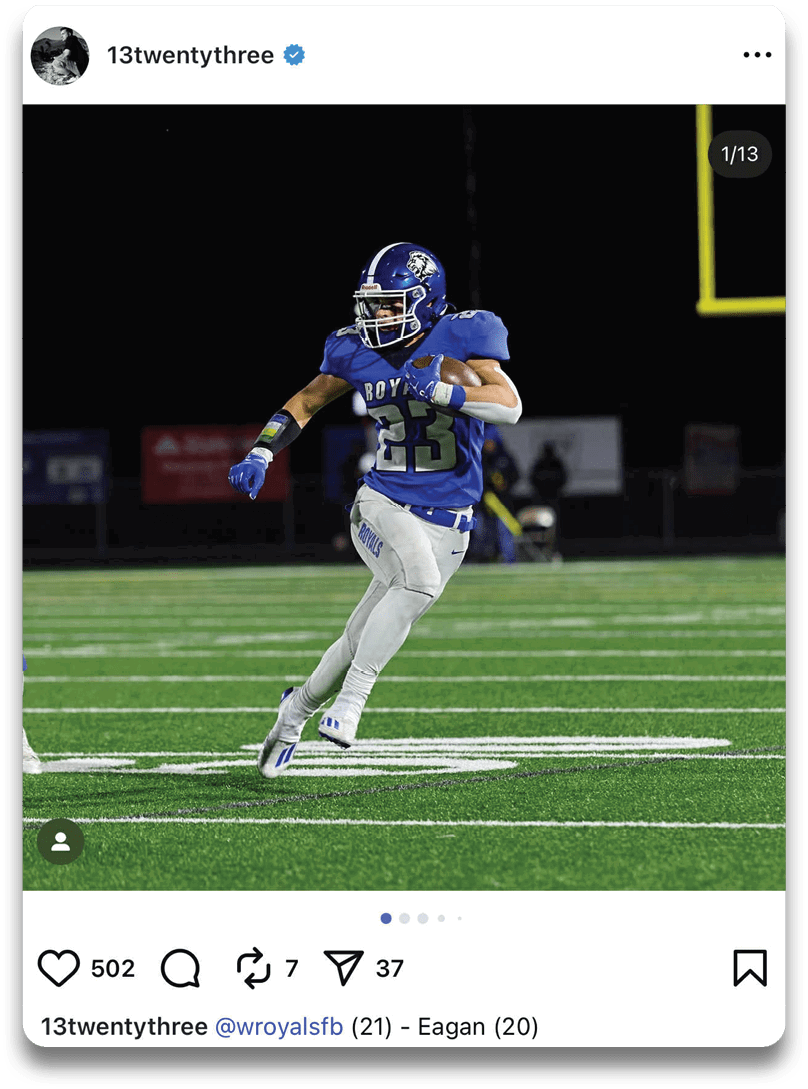Share the post via paper plane icon

click(x=344, y=967)
